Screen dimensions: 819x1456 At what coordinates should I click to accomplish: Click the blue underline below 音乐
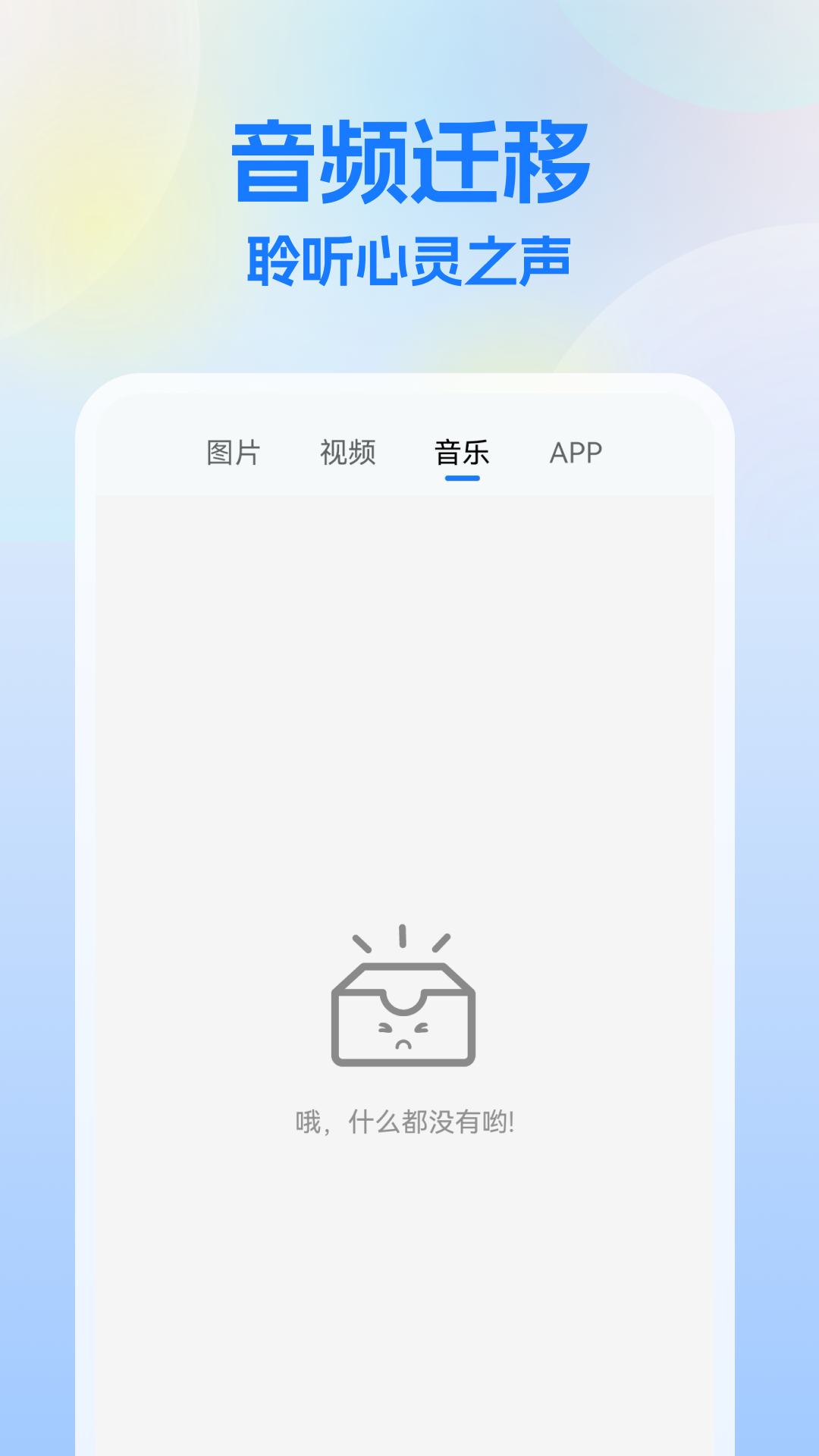462,478
